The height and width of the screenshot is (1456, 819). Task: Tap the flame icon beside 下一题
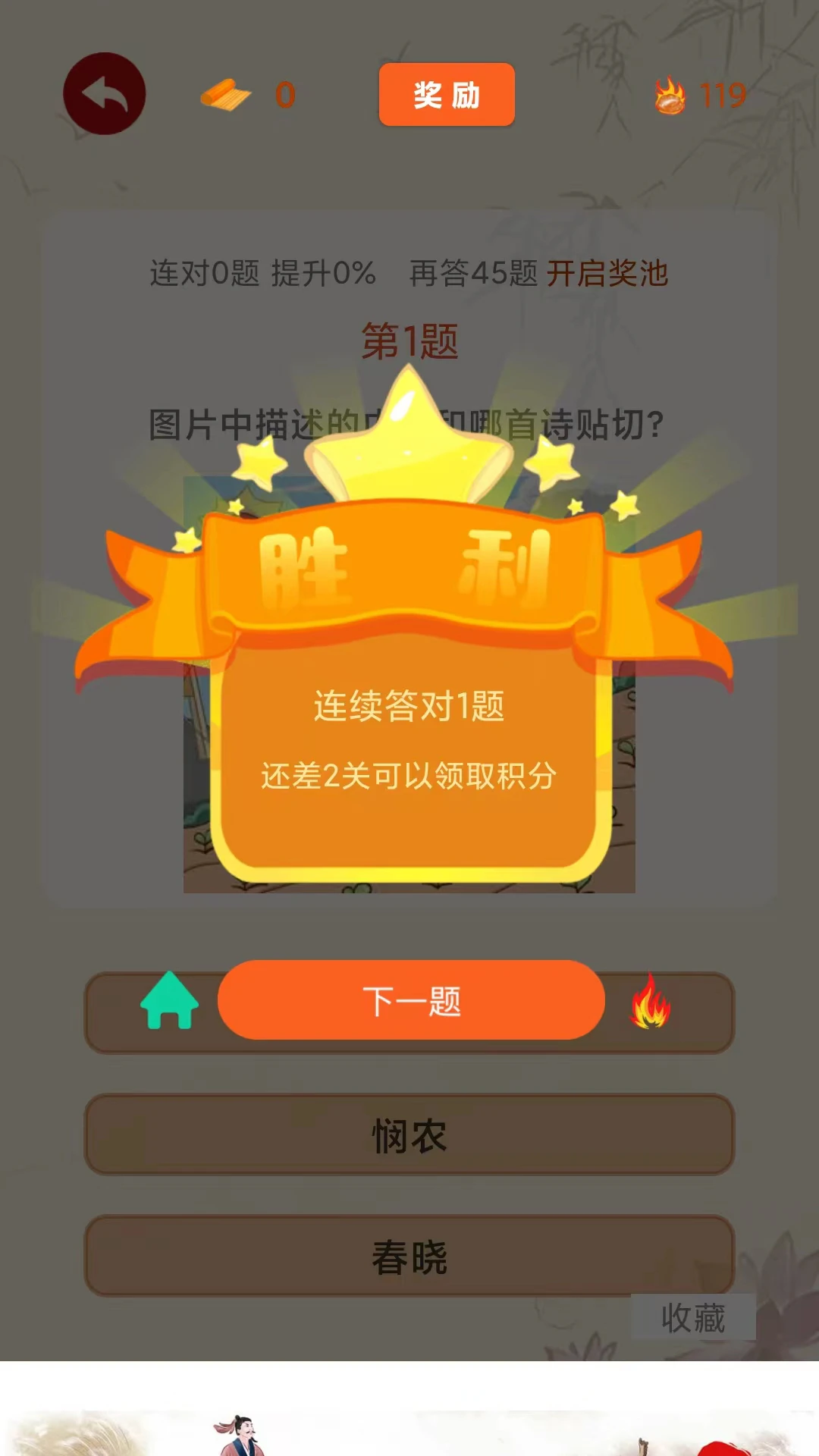coord(650,1002)
